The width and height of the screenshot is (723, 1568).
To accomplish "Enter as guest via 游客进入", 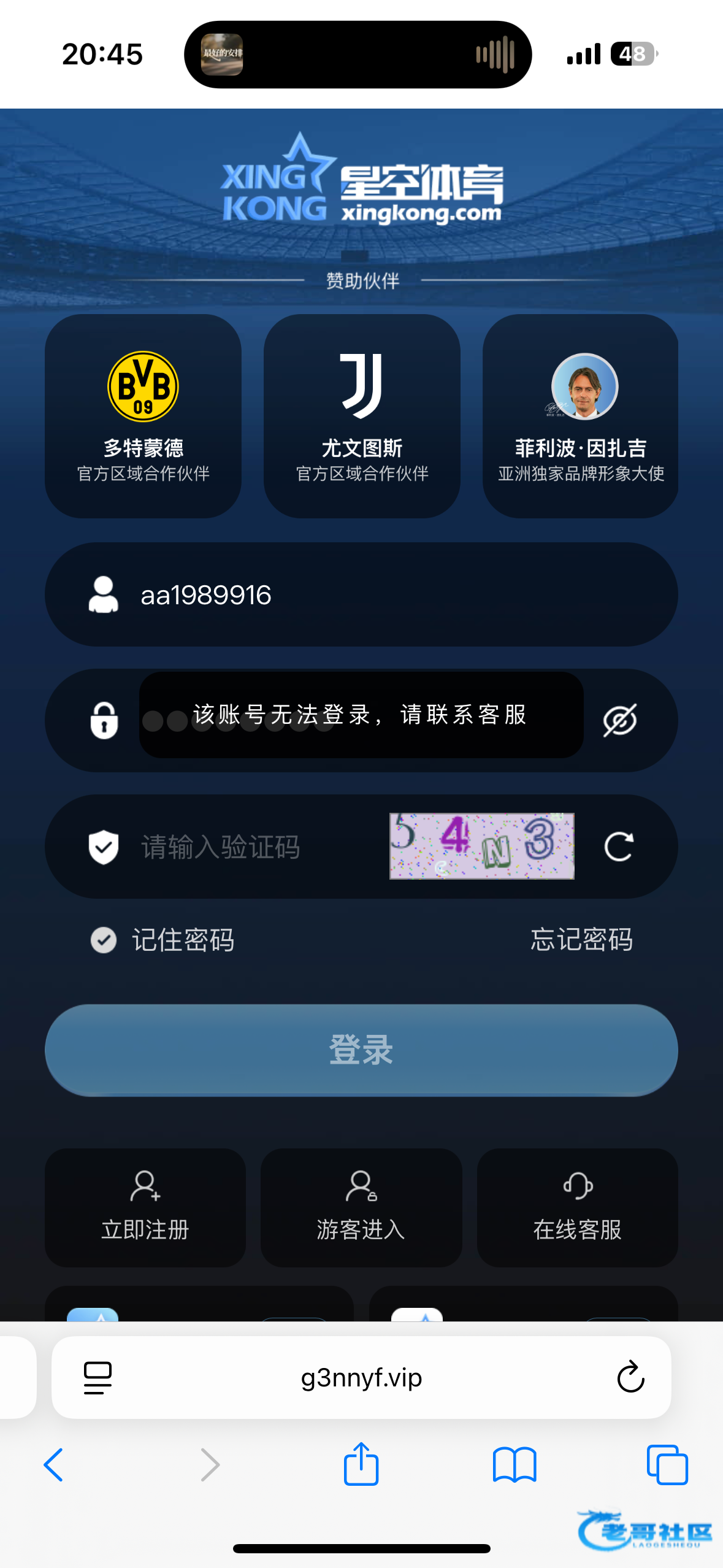I will click(x=361, y=1207).
